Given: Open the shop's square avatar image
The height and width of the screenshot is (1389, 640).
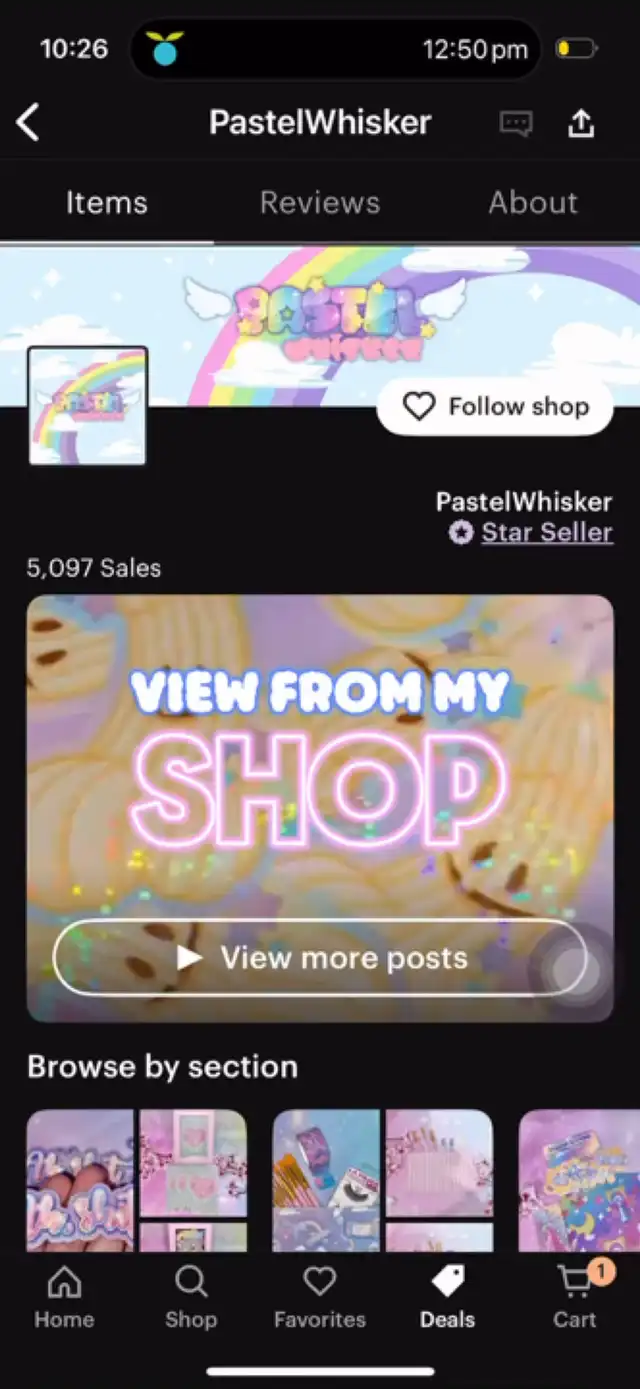Looking at the screenshot, I should coord(88,406).
